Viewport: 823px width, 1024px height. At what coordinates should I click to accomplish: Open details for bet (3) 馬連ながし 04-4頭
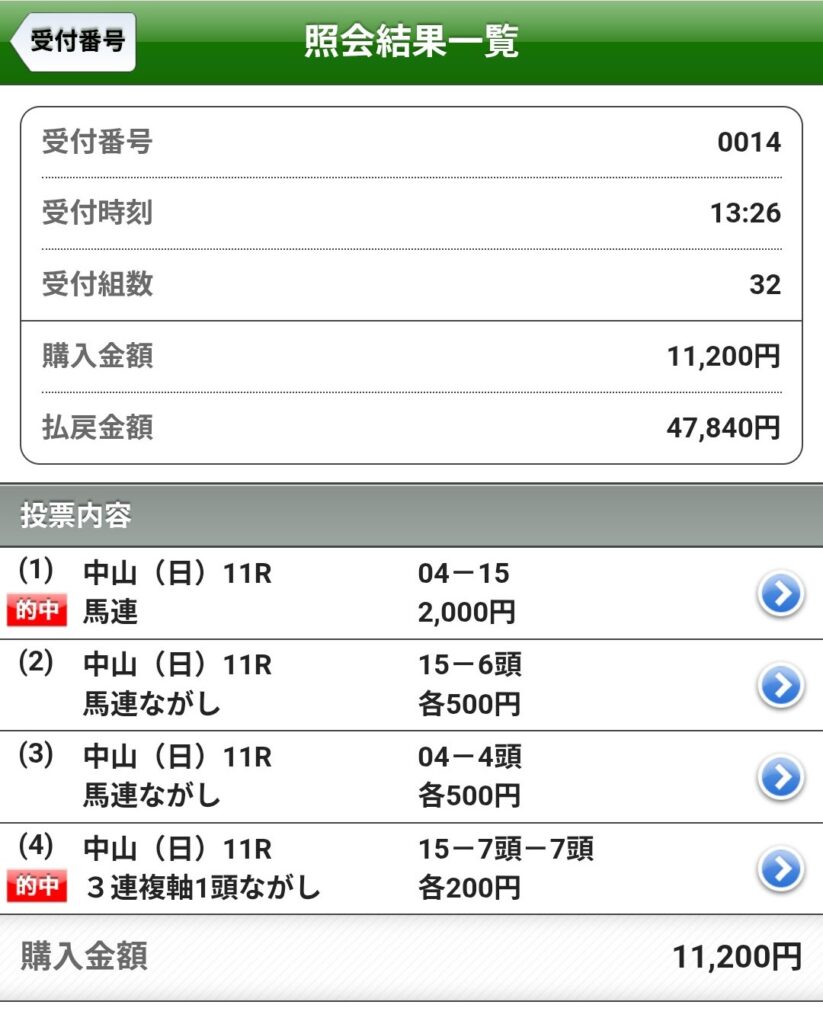pos(780,777)
